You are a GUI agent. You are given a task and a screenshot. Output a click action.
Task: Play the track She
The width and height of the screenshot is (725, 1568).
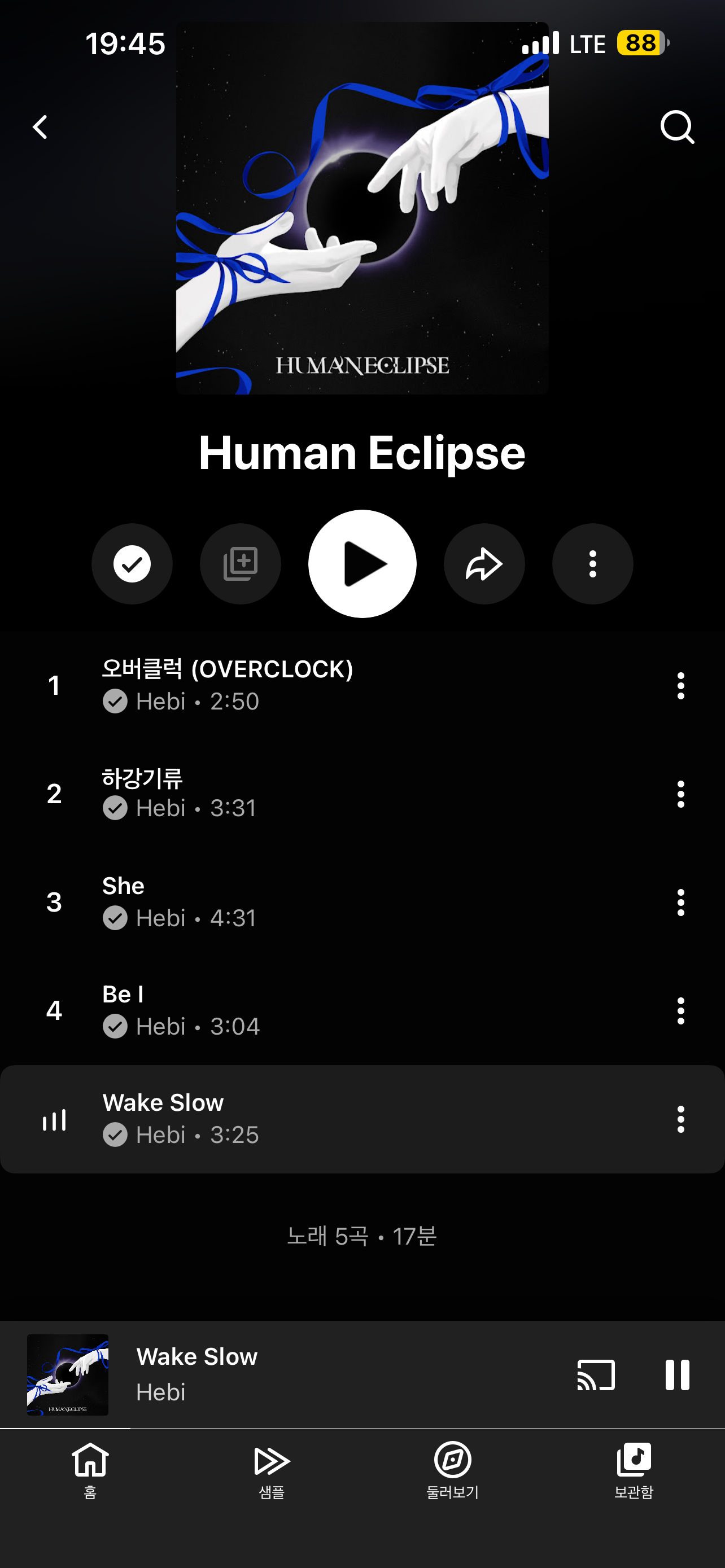click(x=304, y=901)
